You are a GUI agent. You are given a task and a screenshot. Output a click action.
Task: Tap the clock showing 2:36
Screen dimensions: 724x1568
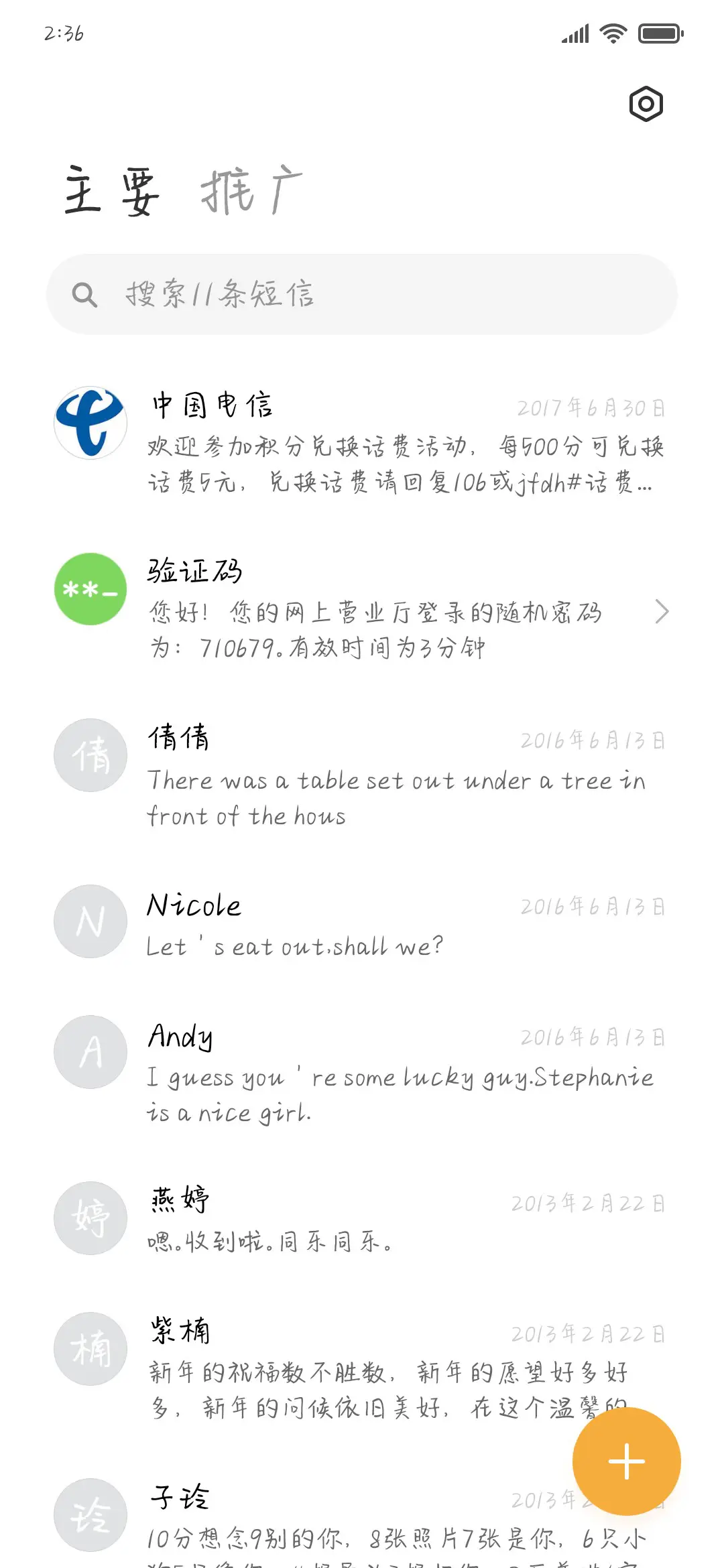click(x=64, y=34)
